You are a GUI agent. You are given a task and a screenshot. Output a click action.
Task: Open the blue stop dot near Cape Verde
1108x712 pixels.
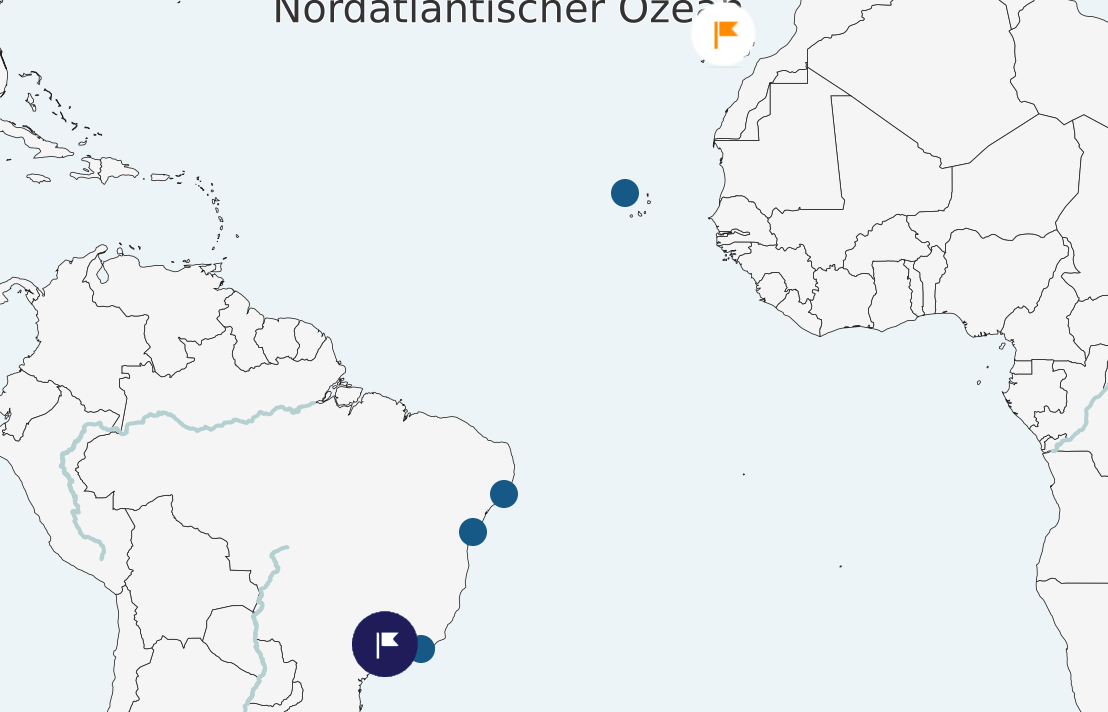625,193
